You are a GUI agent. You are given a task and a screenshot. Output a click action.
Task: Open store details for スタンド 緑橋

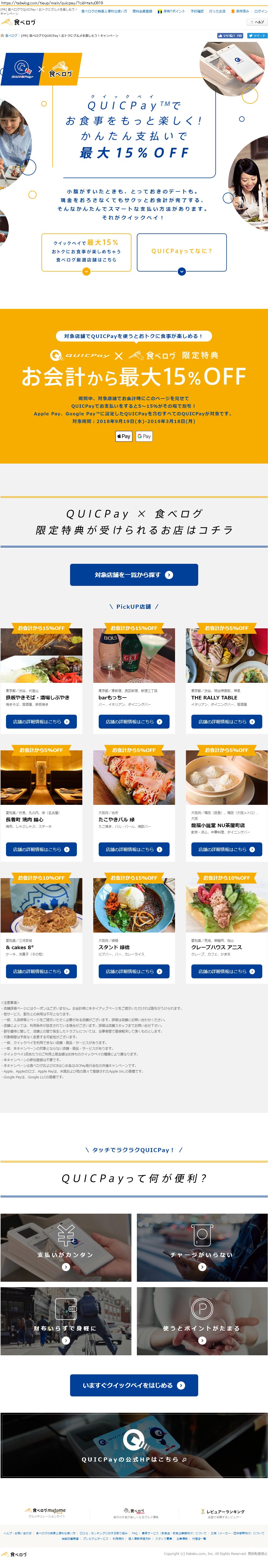click(134, 972)
